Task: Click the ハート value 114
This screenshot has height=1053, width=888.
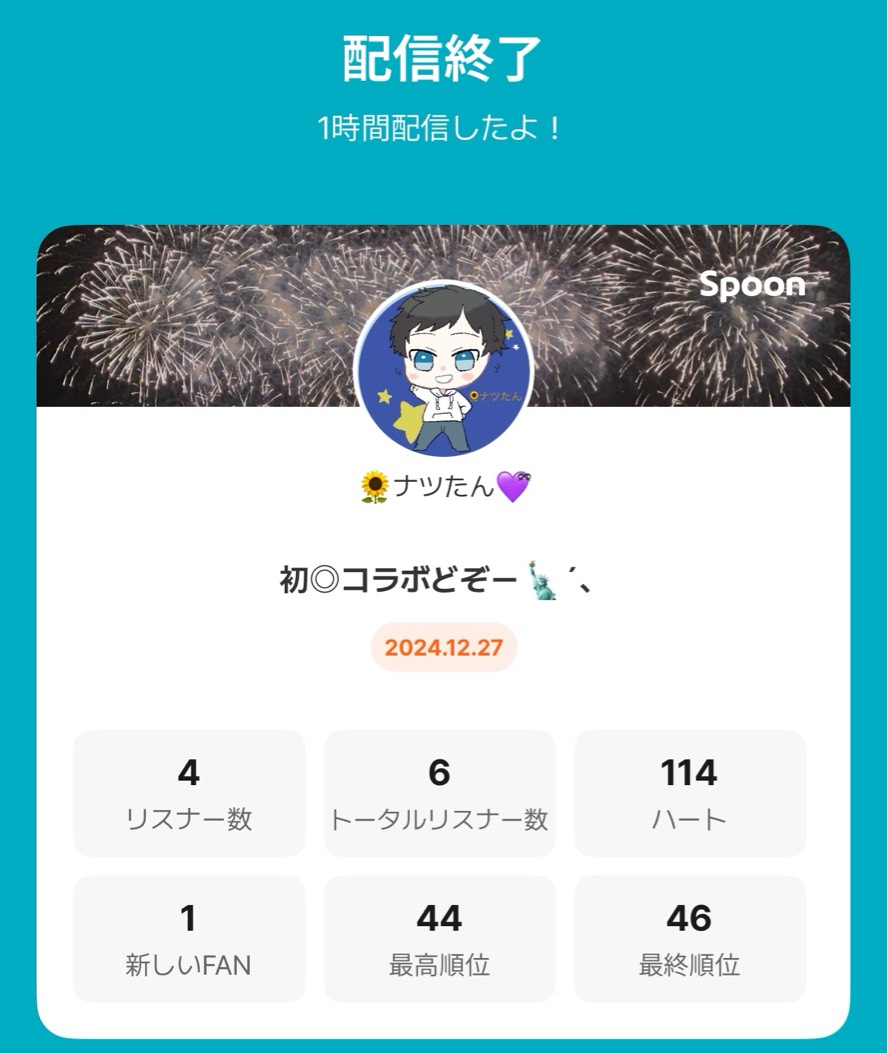Action: point(691,772)
